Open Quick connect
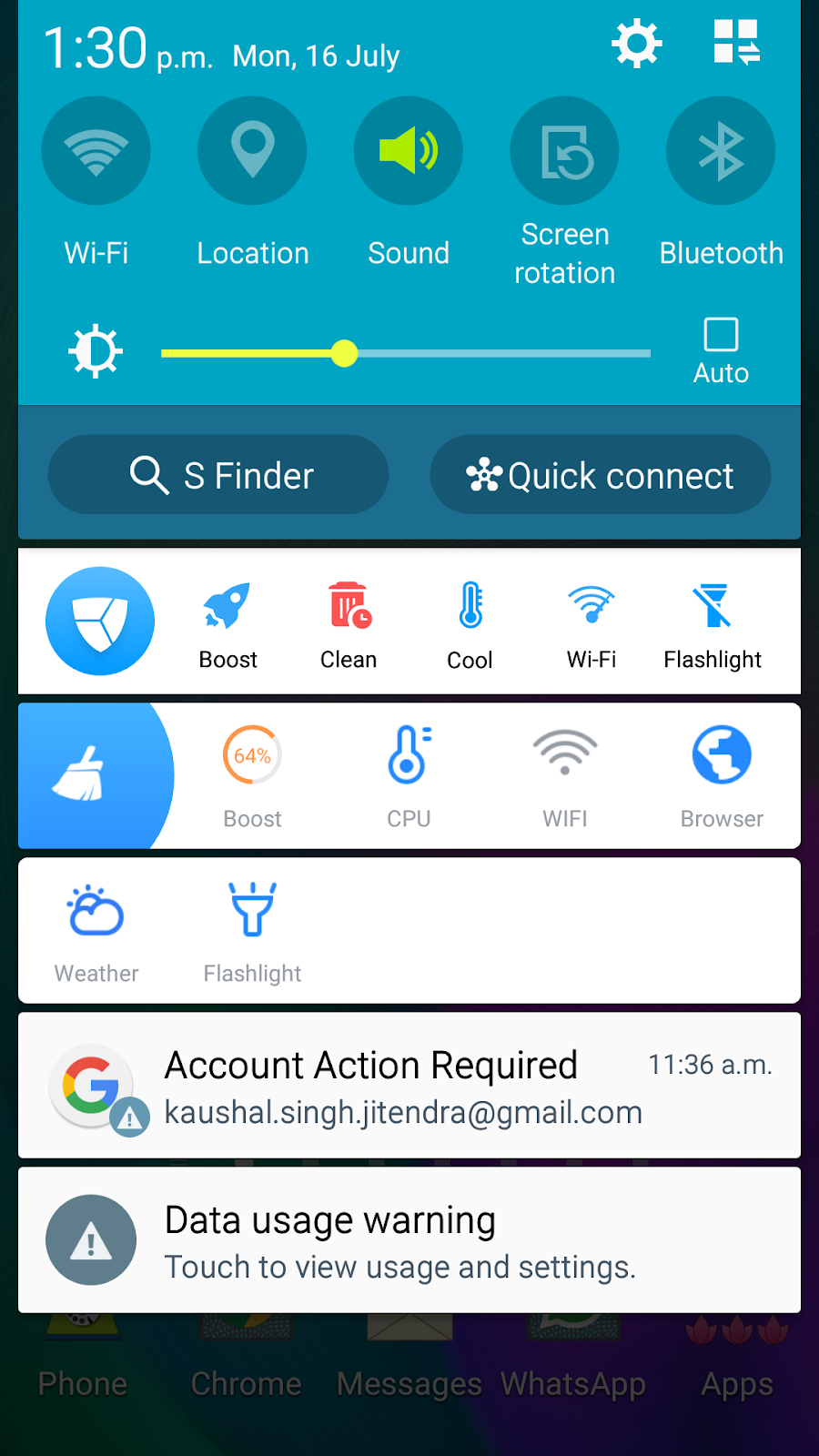The height and width of the screenshot is (1456, 819). (599, 474)
